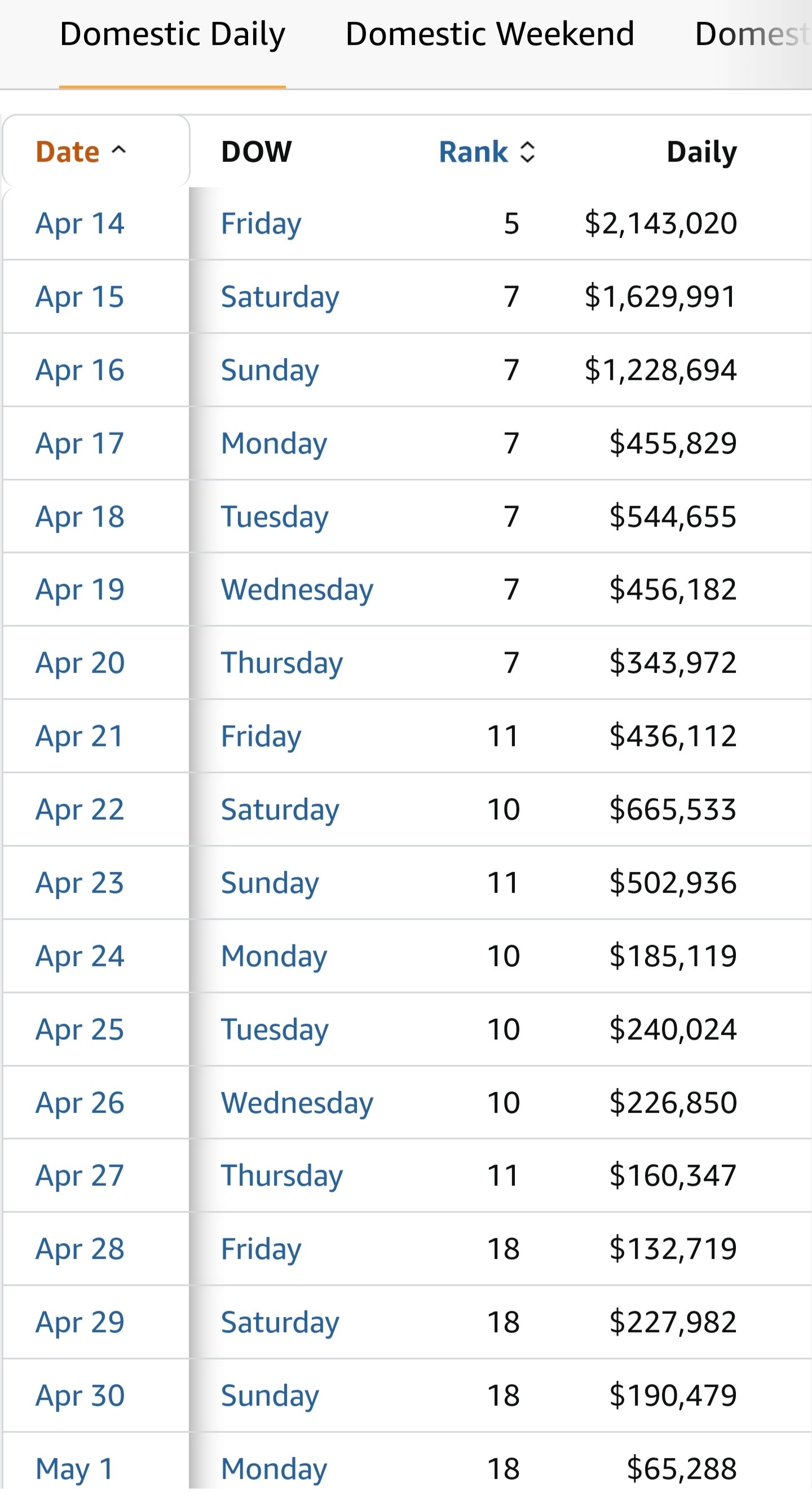This screenshot has height=1509, width=812.
Task: Tap the Sunday link for Apr 23
Action: click(270, 882)
